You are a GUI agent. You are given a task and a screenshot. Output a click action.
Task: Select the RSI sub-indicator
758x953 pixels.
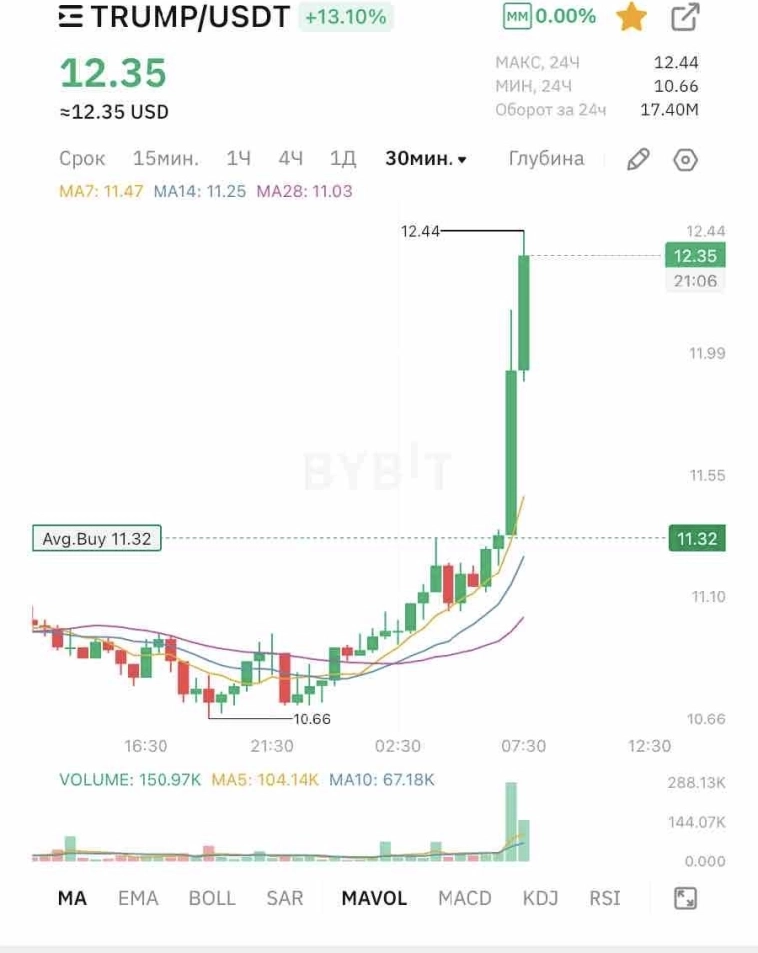pos(605,898)
